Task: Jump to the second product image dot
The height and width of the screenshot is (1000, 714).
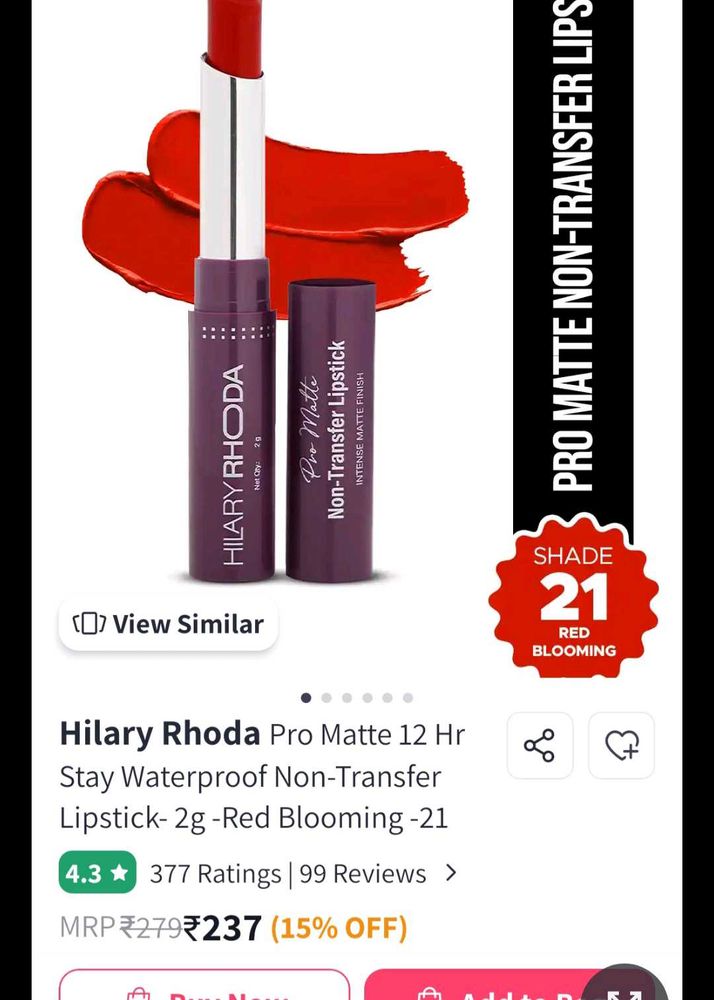Action: coord(326,698)
